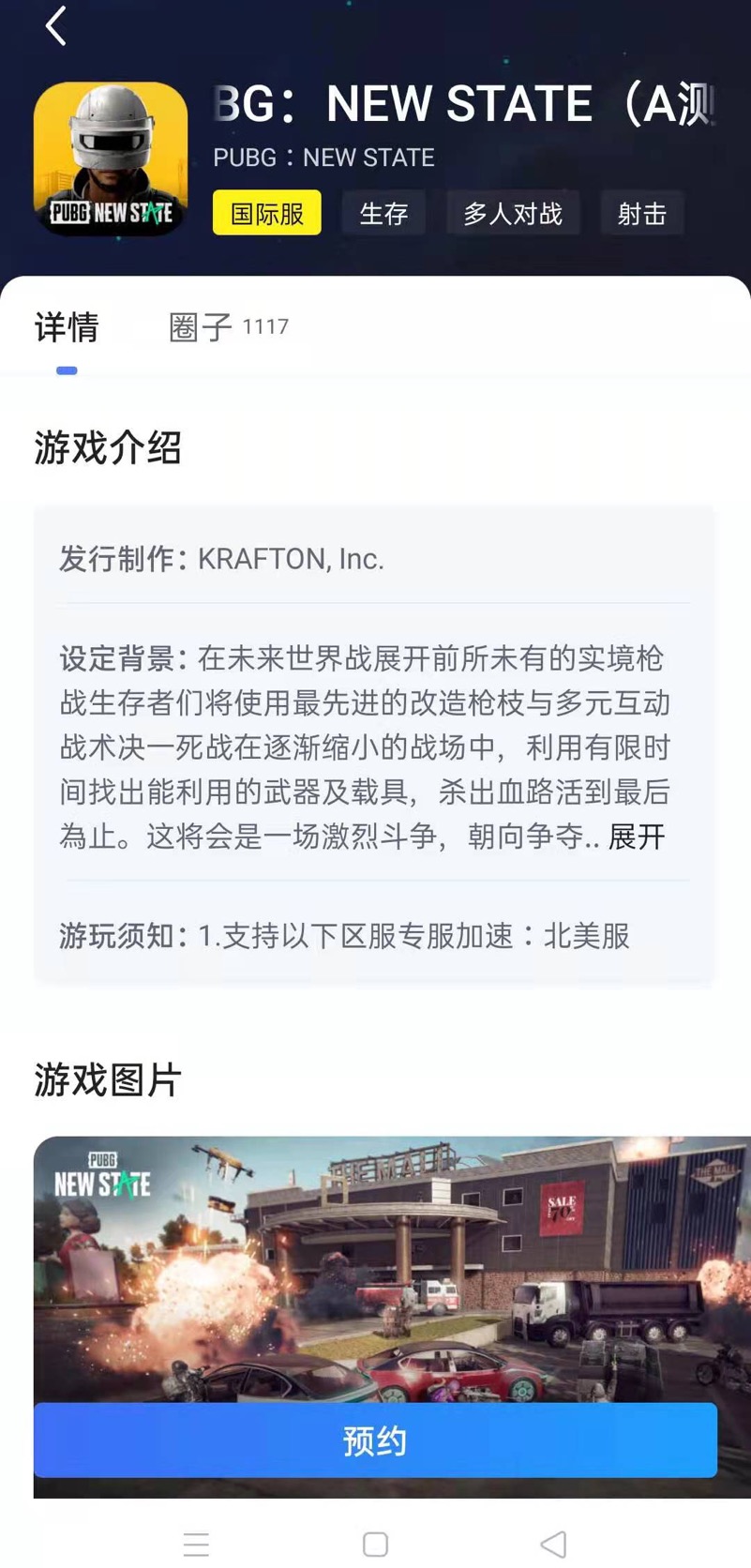This screenshot has width=751, height=1568.
Task: Select the 详情 tab
Action: pyautogui.click(x=67, y=327)
